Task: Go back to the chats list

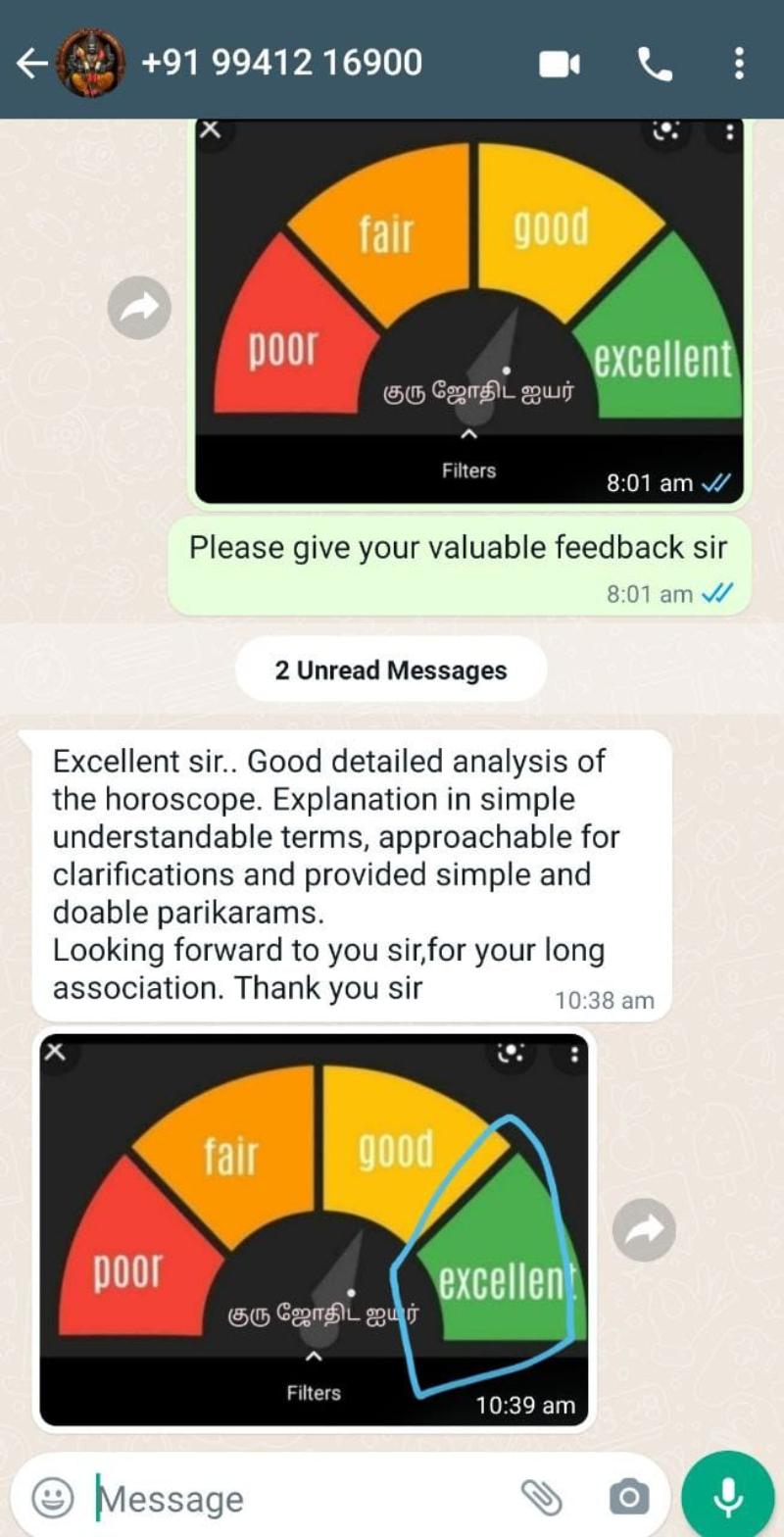Action: click(31, 64)
